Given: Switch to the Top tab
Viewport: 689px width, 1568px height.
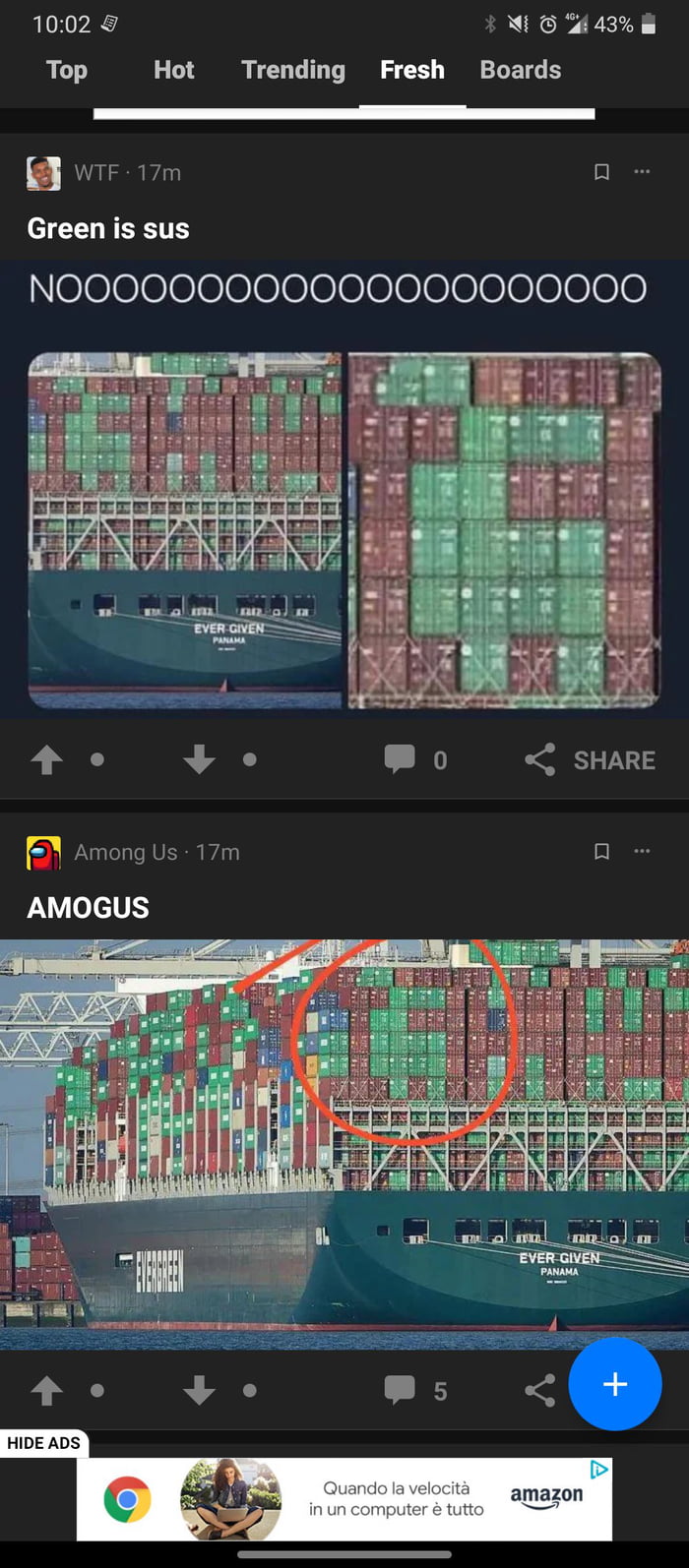Looking at the screenshot, I should point(67,70).
